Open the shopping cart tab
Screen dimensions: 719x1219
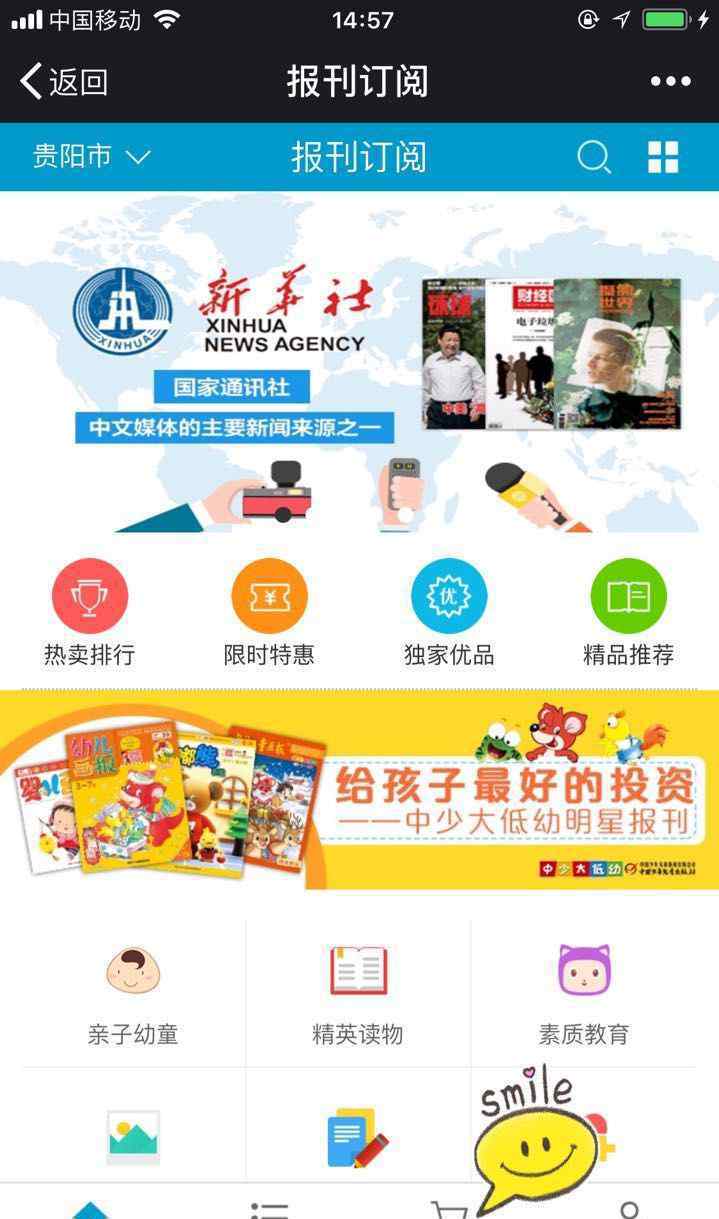pos(449,1208)
